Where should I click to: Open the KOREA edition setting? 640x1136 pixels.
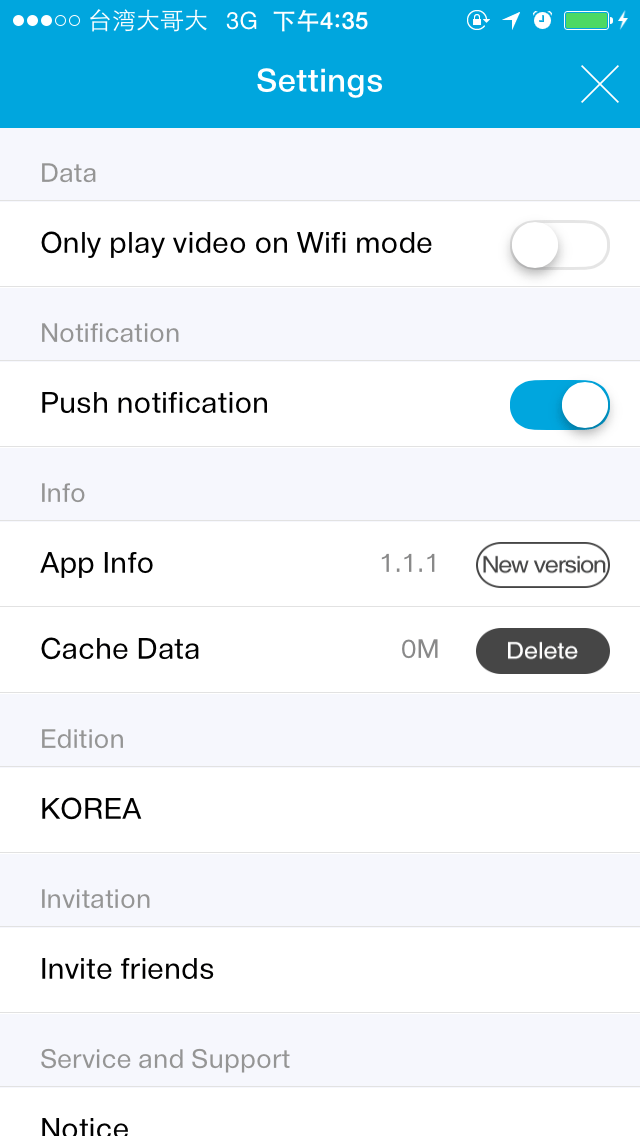coord(320,809)
